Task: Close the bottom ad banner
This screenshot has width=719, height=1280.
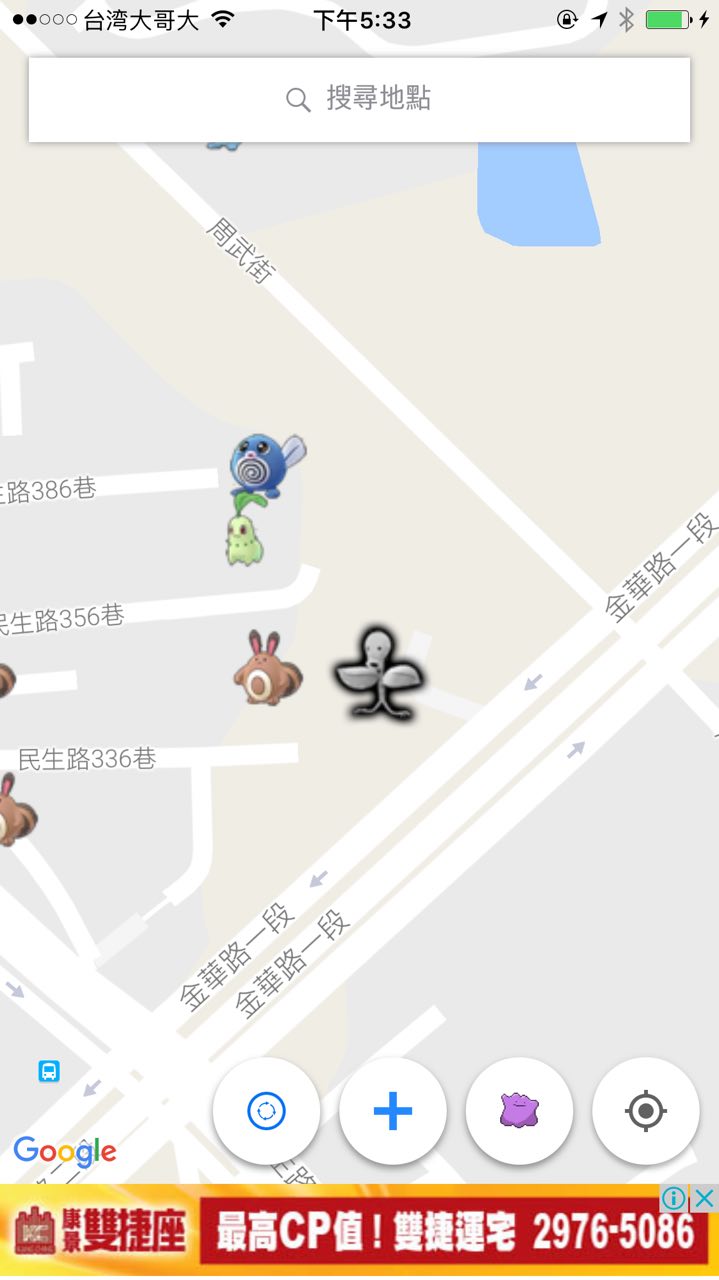Action: [705, 1198]
